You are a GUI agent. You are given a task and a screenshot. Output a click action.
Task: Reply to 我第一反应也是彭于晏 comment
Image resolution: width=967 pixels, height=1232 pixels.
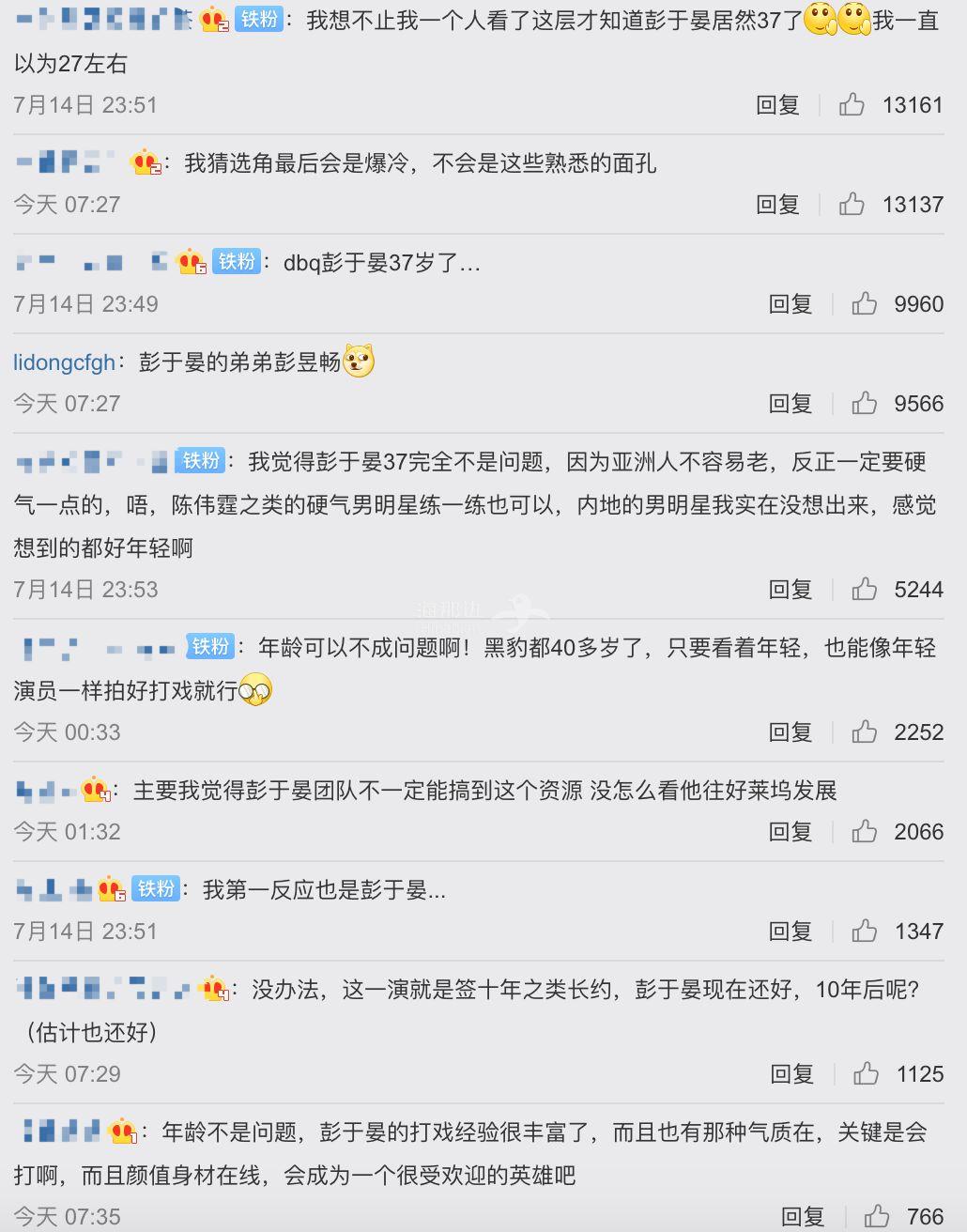[x=790, y=932]
